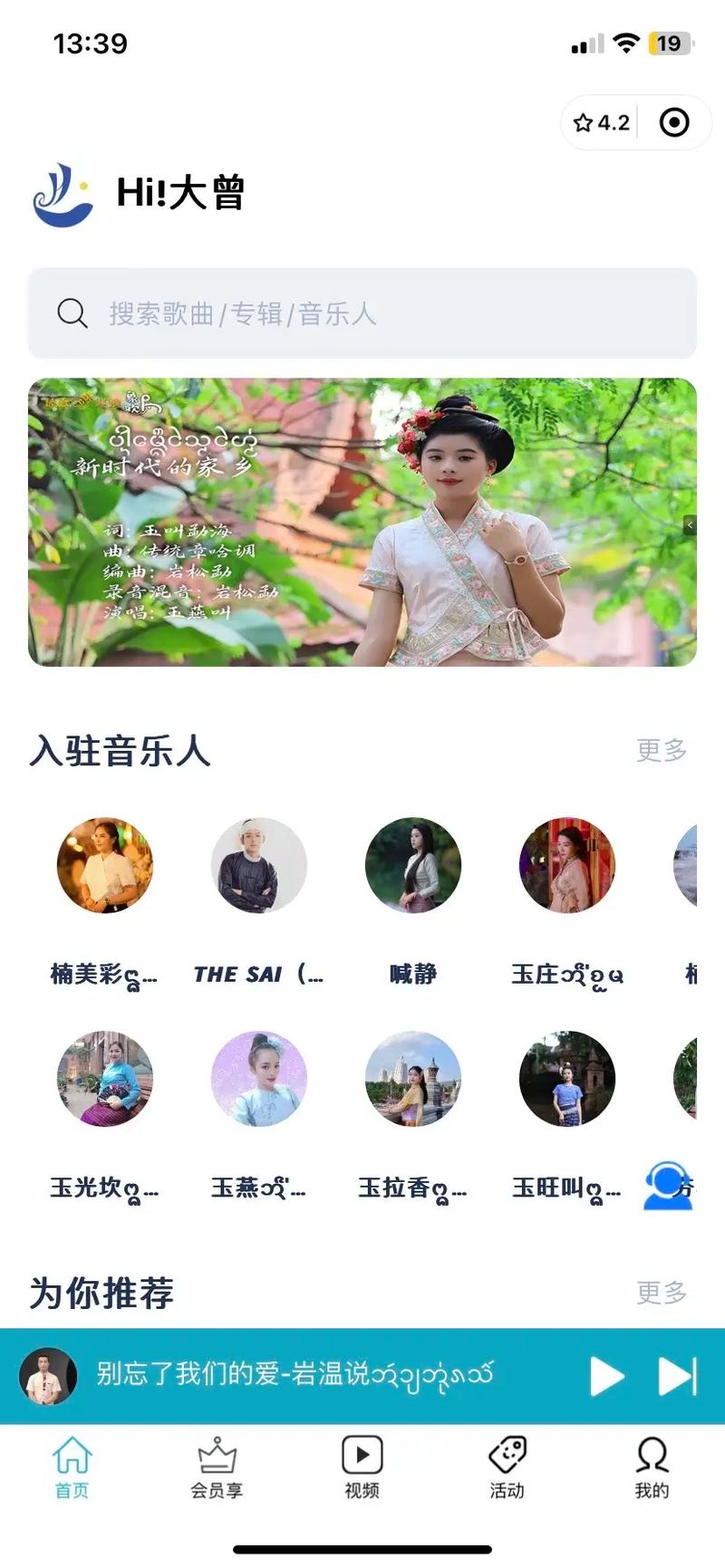Contact customer service via headset icon
Image resolution: width=725 pixels, height=1568 pixels.
click(x=668, y=1186)
